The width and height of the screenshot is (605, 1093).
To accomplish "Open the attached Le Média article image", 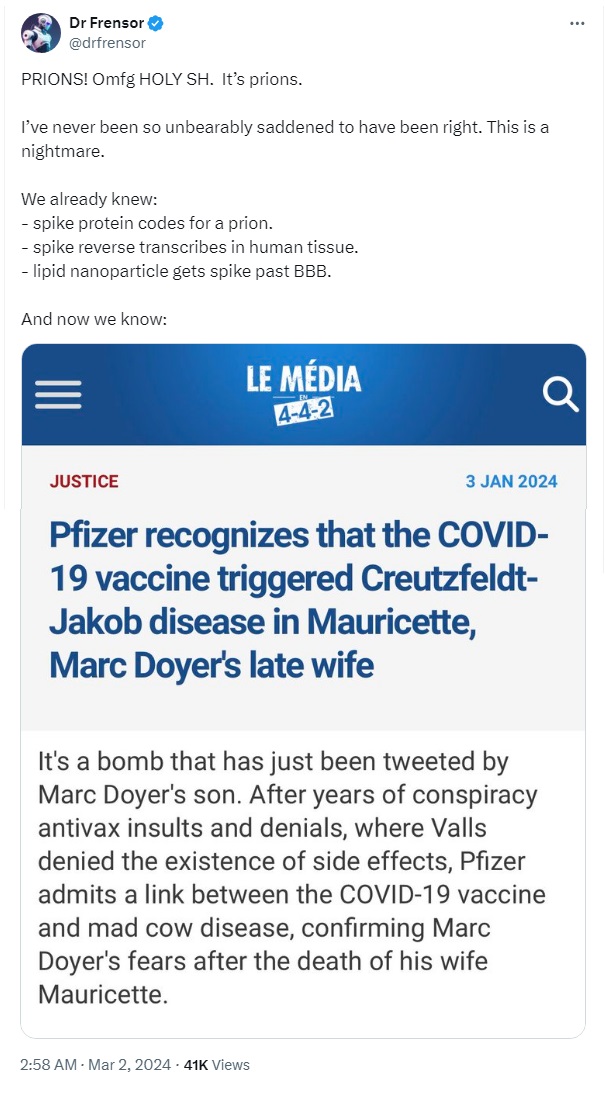I will tap(303, 690).
